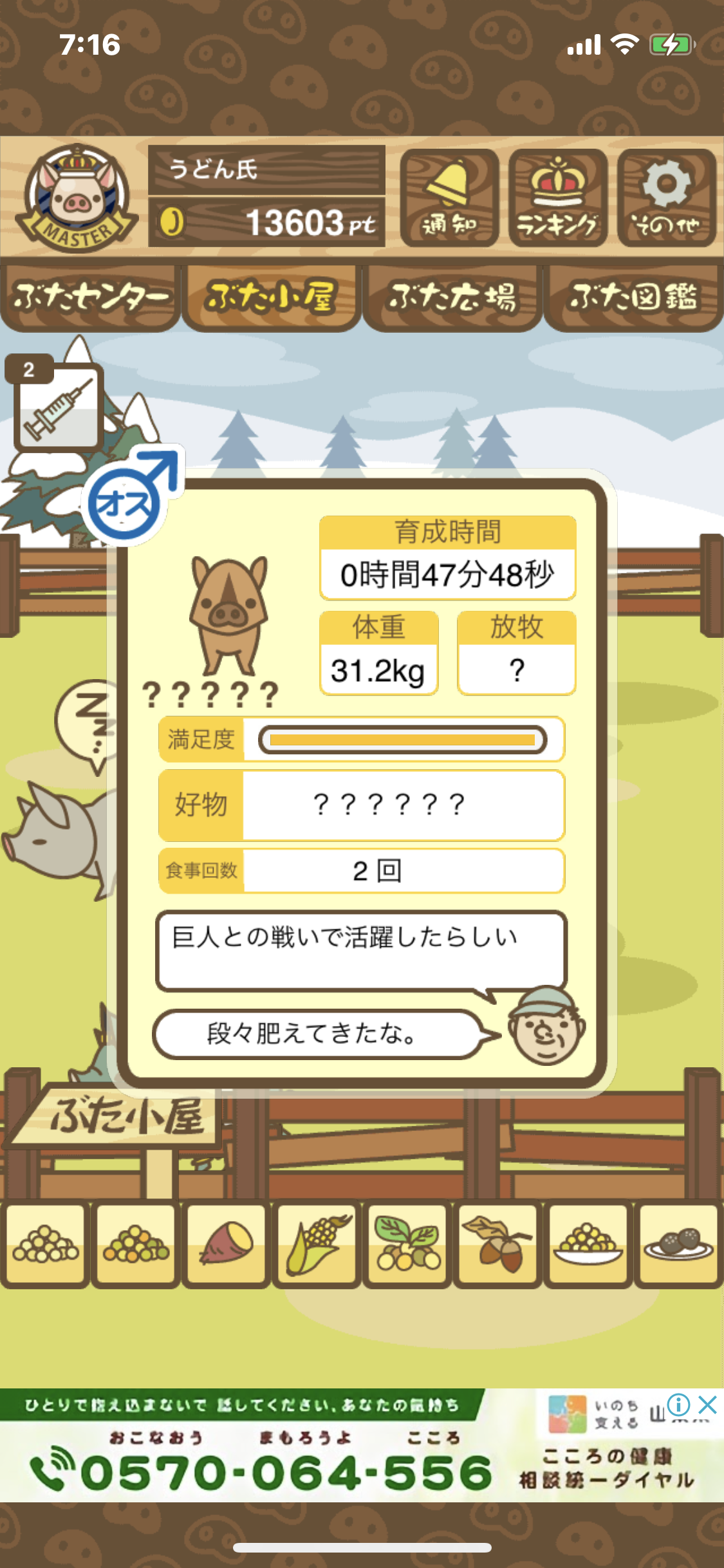Close the banner ad
724x1568 pixels.
708,1405
